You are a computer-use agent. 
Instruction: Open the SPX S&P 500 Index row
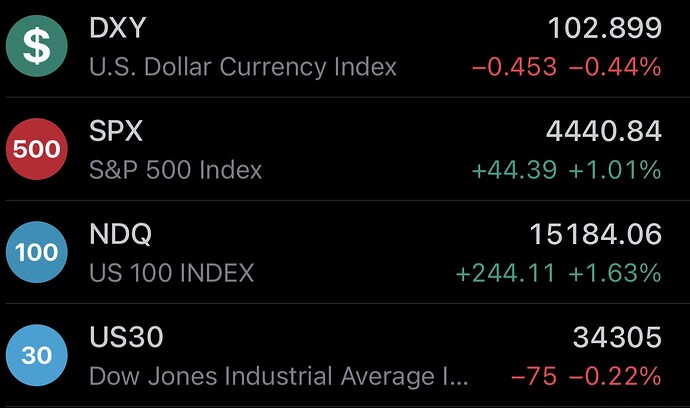(345, 150)
